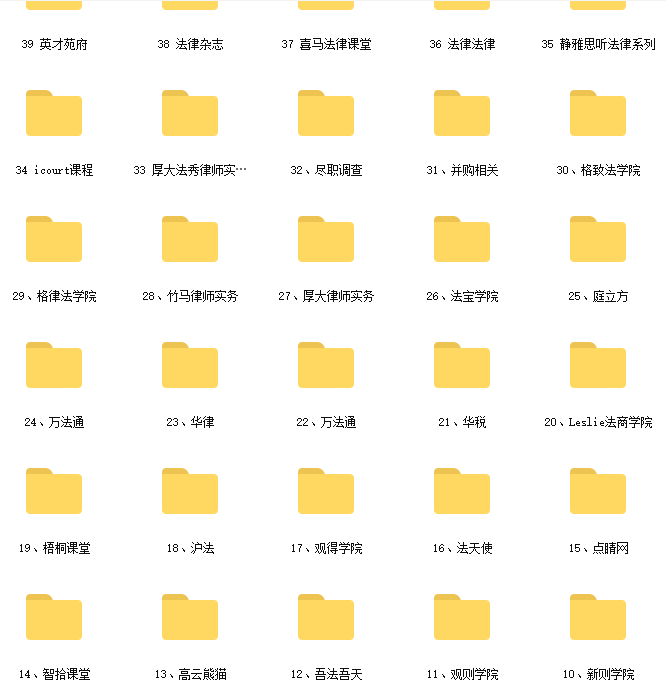
Task: Open folder 26 法宝学院
Action: coord(462,240)
